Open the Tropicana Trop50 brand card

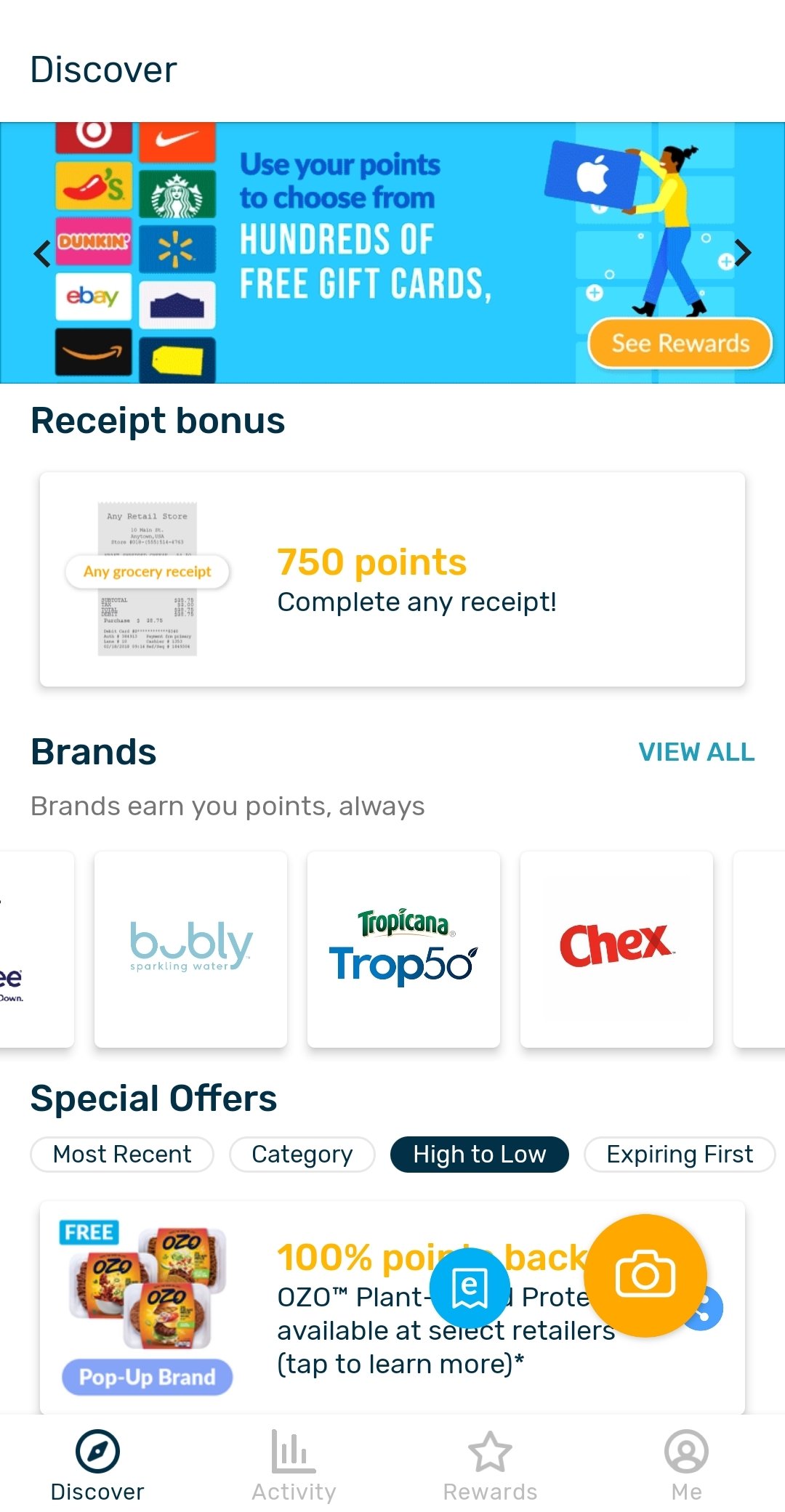[x=403, y=948]
